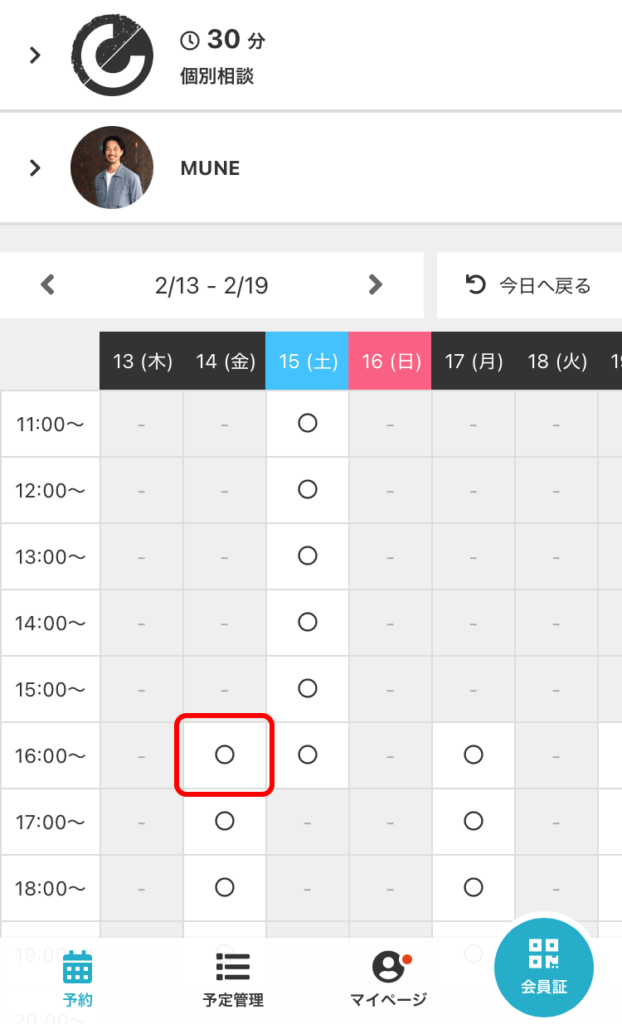Select the 11:00 slot on Saturday 15

(x=308, y=423)
